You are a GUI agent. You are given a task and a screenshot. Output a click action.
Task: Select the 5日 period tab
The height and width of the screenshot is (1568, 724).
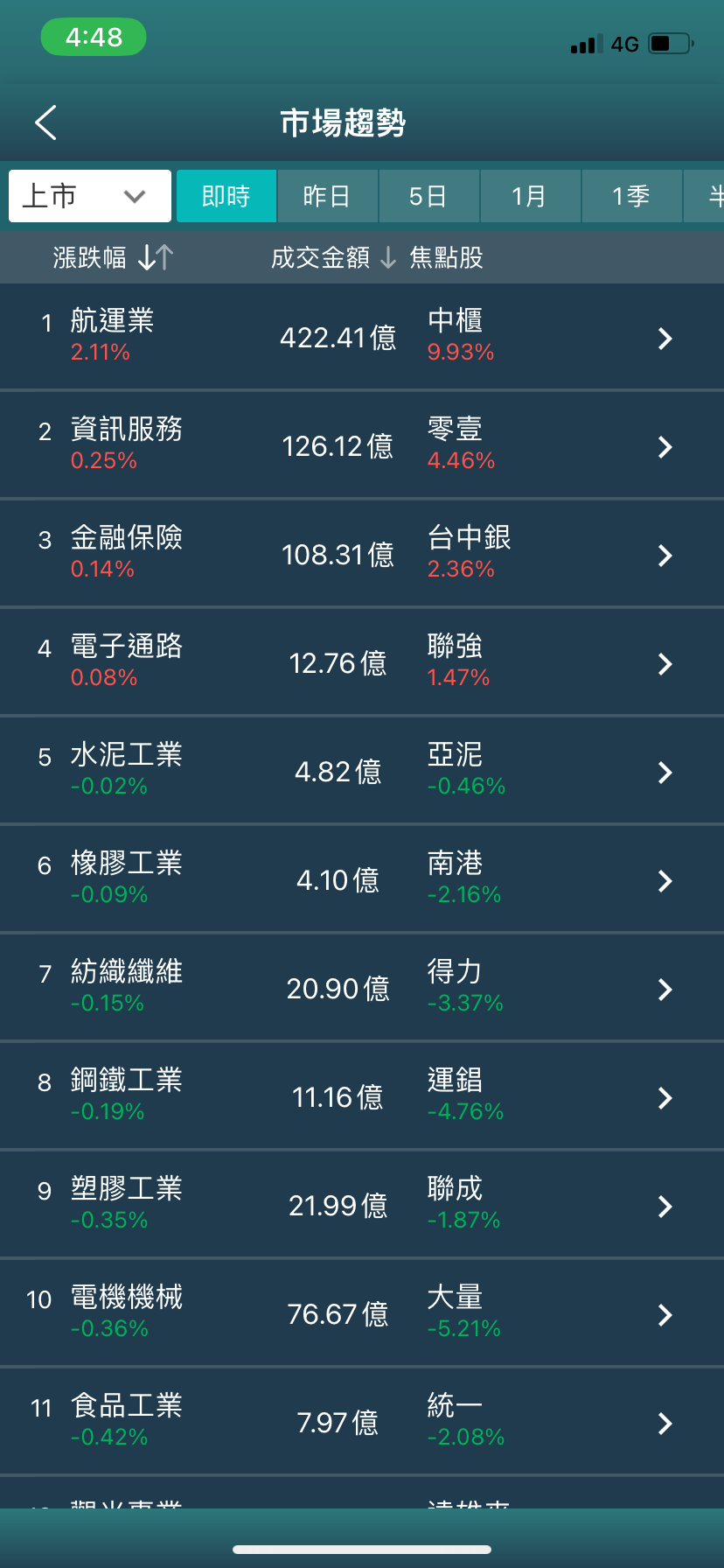pyautogui.click(x=428, y=196)
